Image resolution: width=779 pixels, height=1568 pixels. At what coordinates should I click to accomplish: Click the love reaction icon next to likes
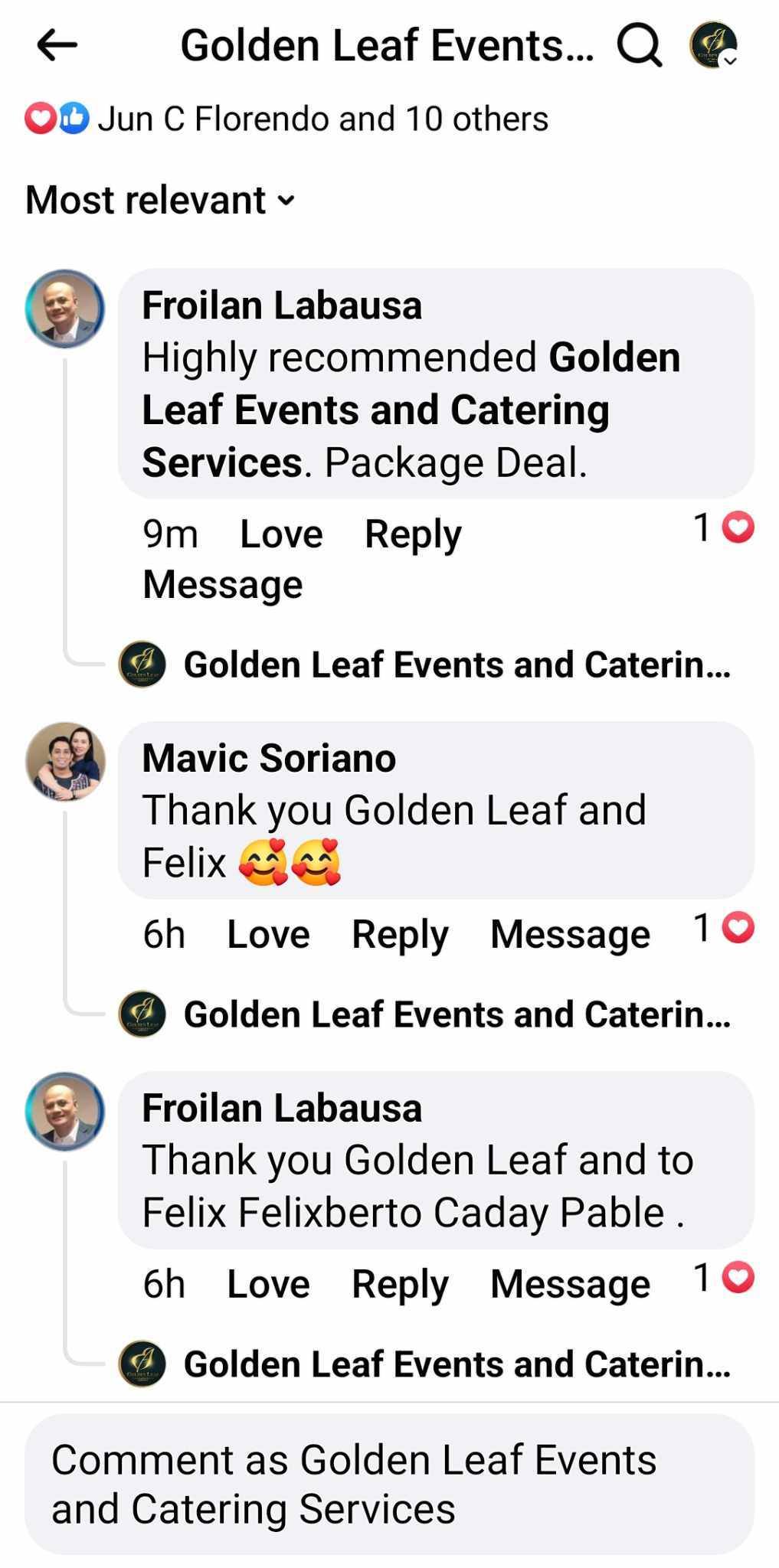click(39, 116)
